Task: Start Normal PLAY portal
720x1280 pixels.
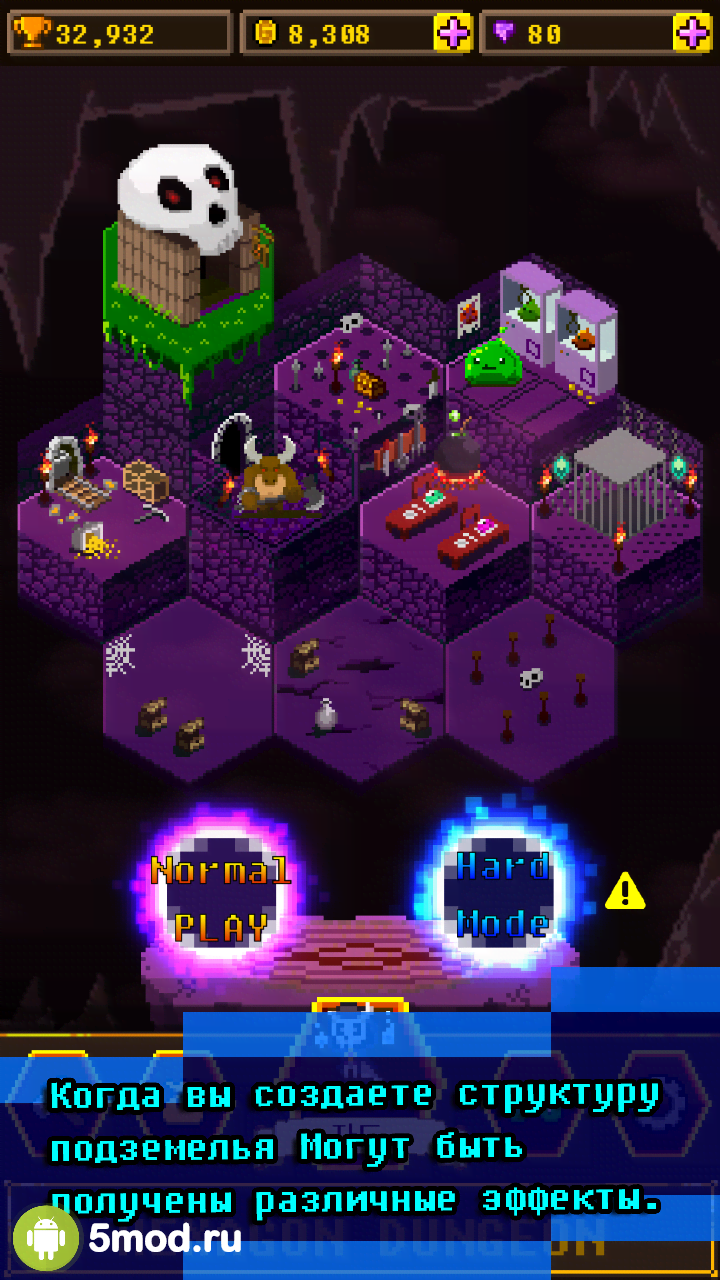Action: (x=220, y=897)
